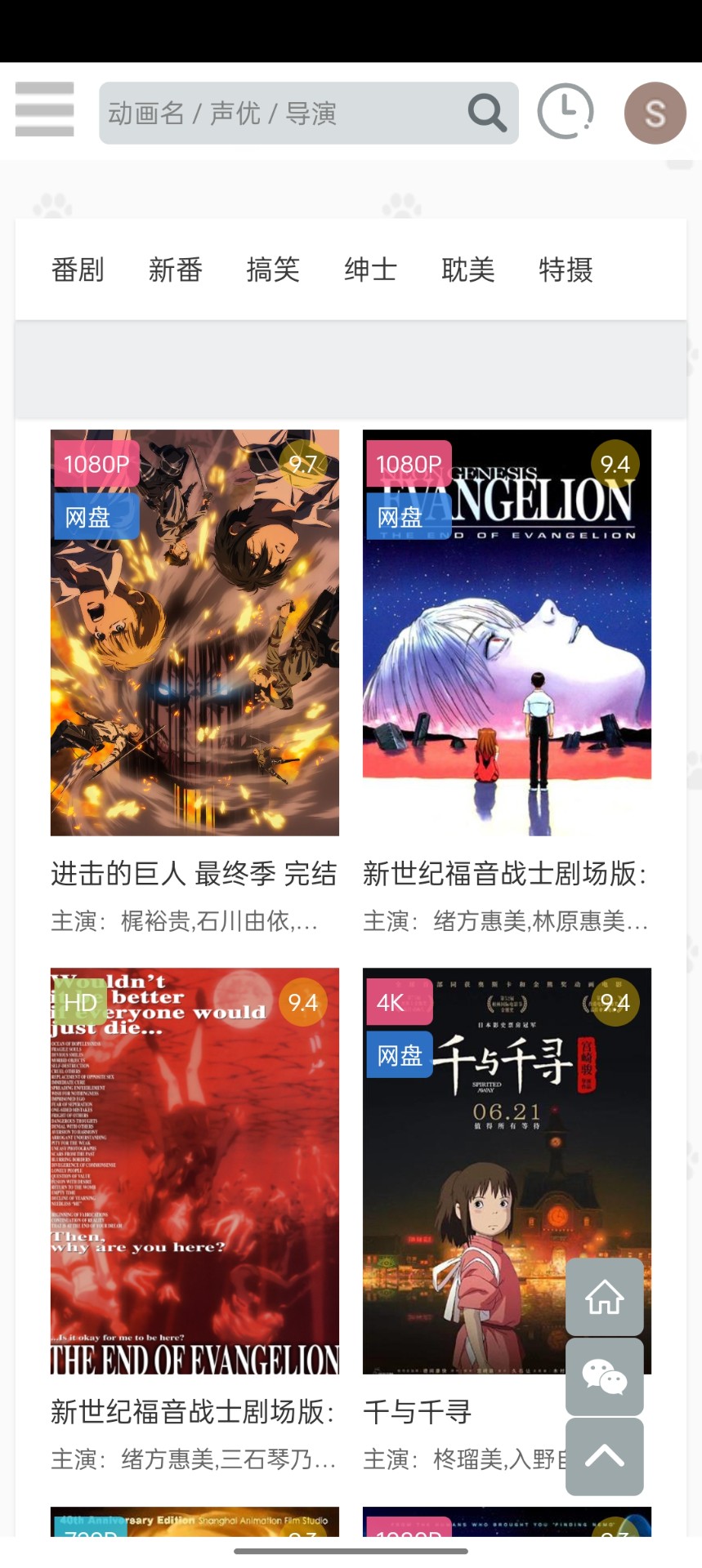
Task: Open the HD 新世纪福音战士剧场版 card
Action: (x=195, y=1170)
